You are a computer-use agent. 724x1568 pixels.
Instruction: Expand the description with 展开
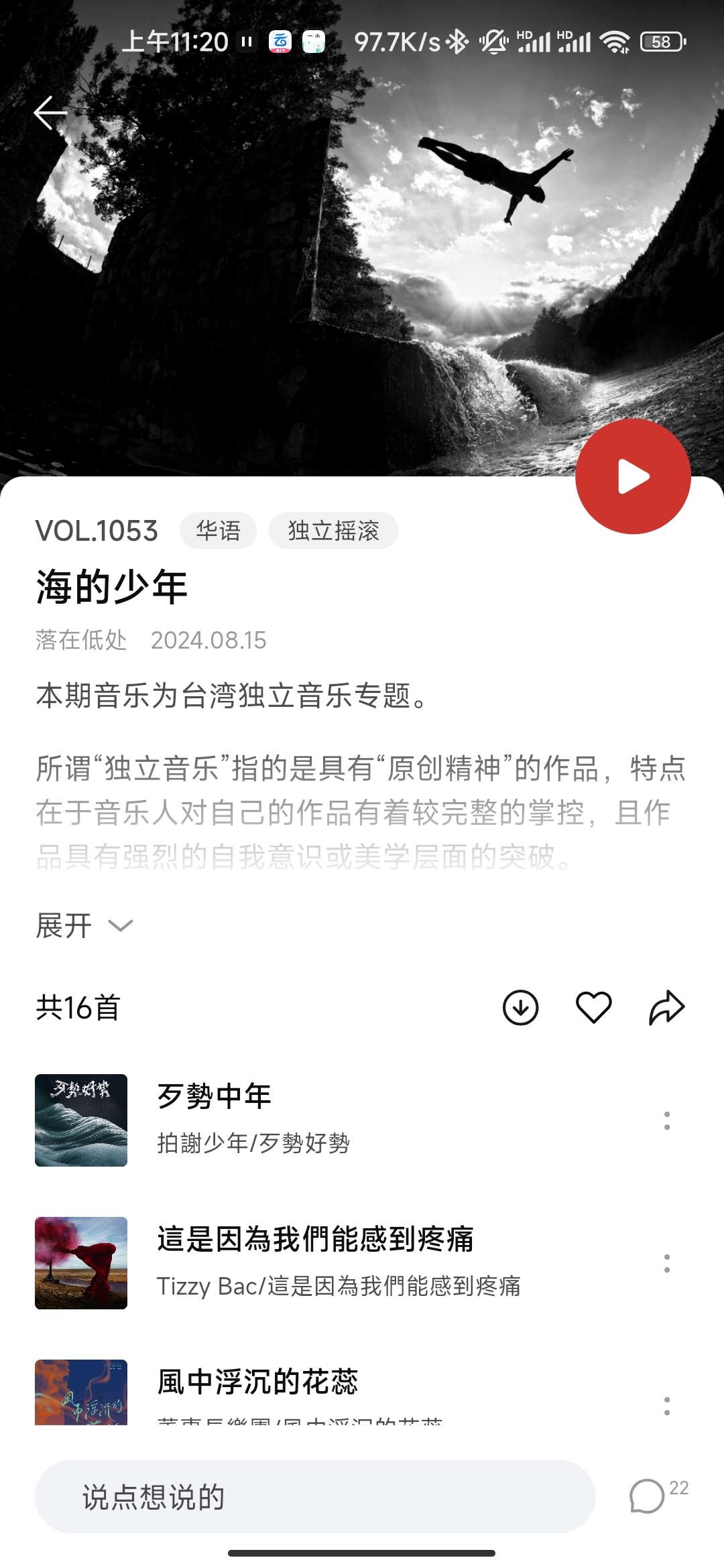(84, 926)
